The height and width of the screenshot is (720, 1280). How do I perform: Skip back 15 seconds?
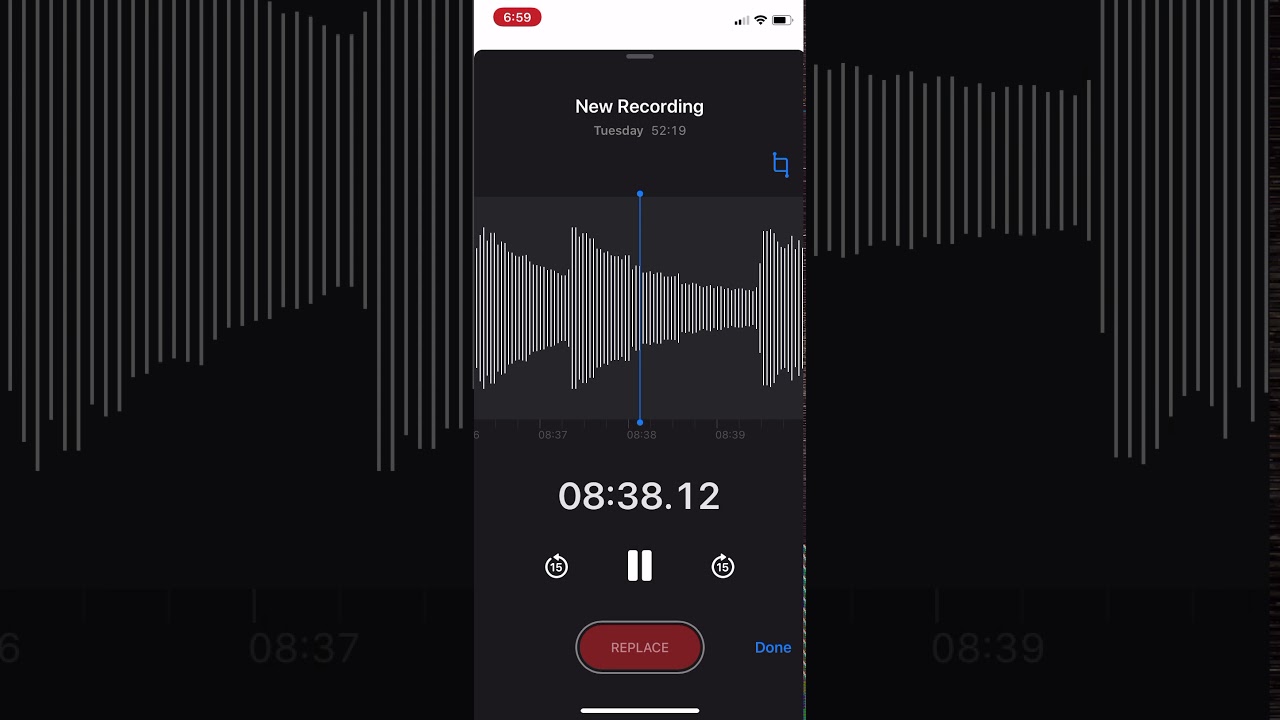pos(556,567)
